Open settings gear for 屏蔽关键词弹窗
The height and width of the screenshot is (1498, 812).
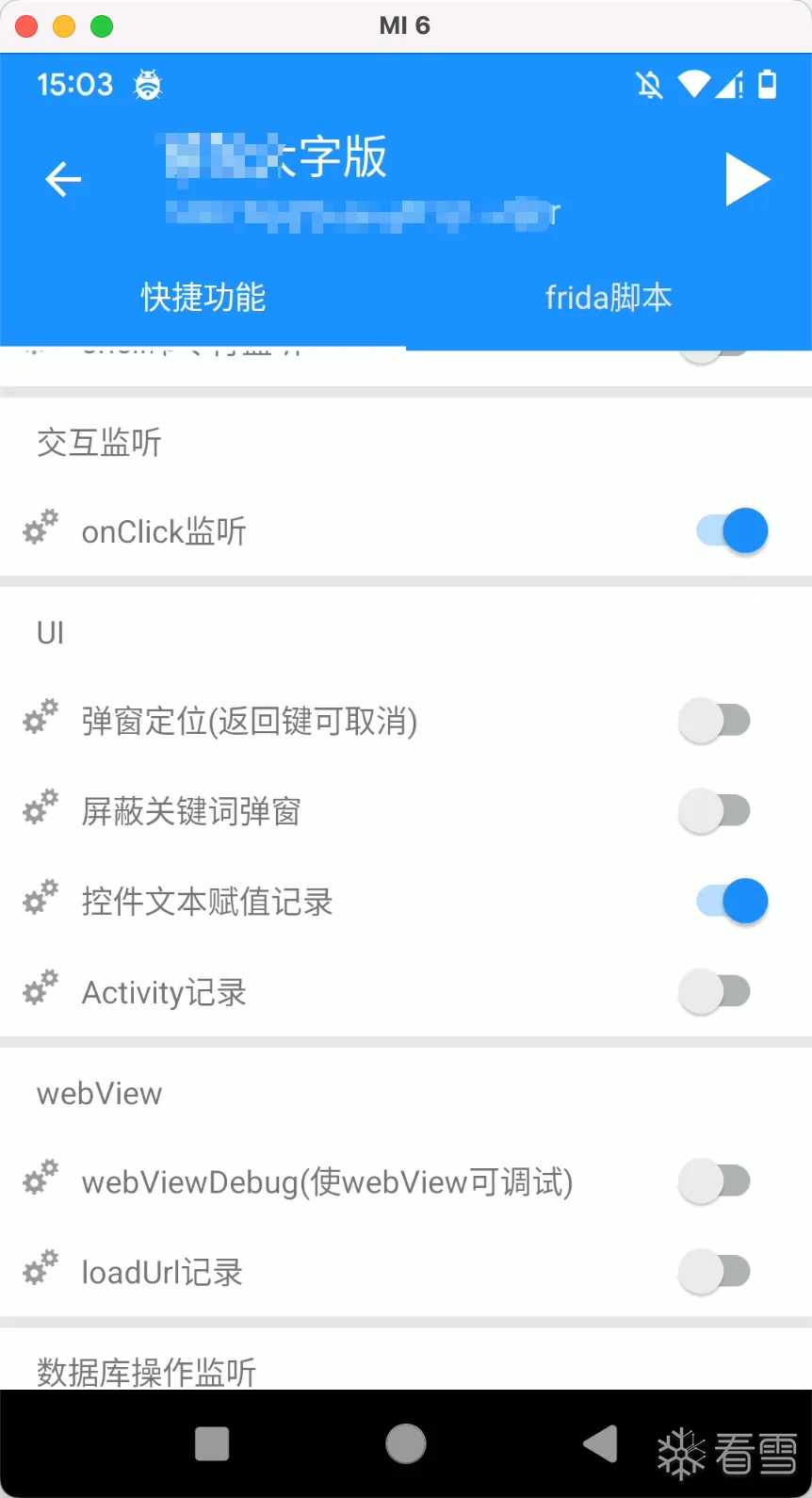(41, 807)
